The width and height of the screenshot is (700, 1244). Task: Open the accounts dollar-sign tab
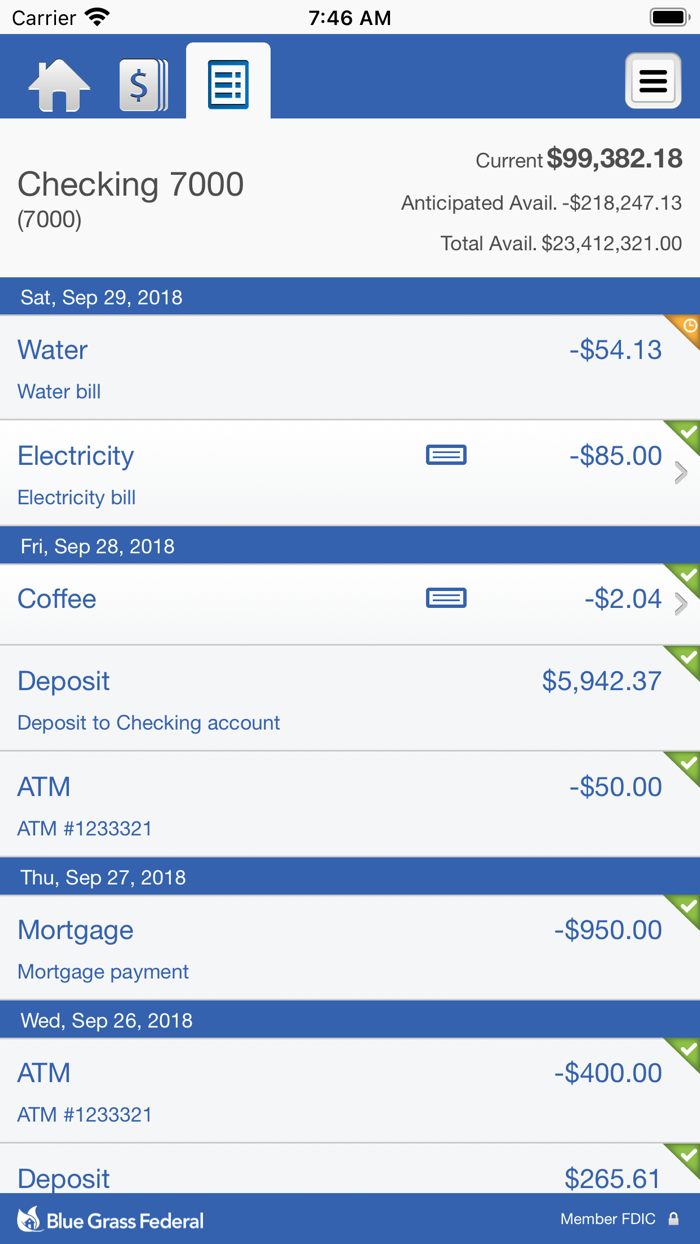pos(143,85)
